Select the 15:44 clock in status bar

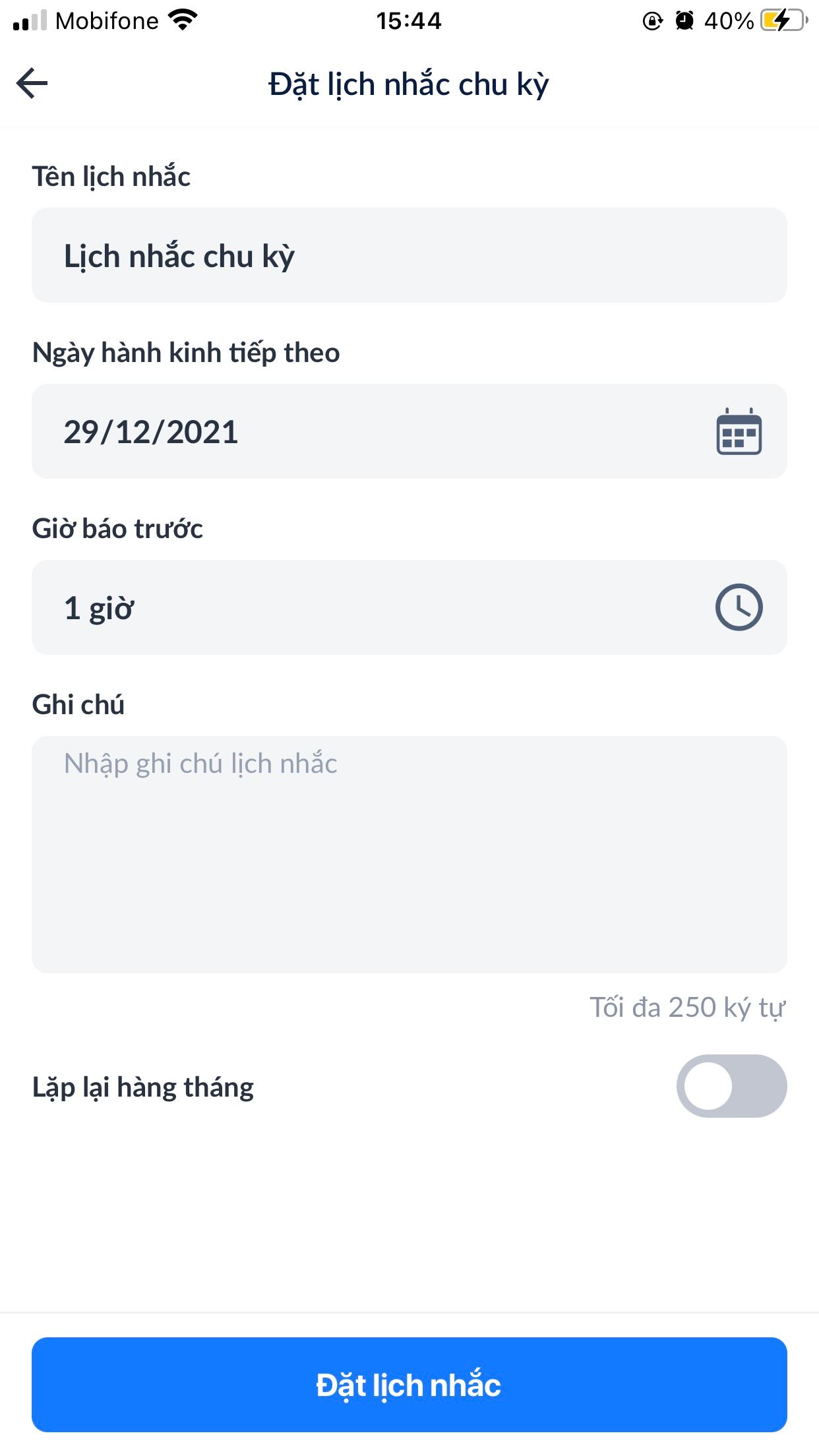tap(409, 20)
